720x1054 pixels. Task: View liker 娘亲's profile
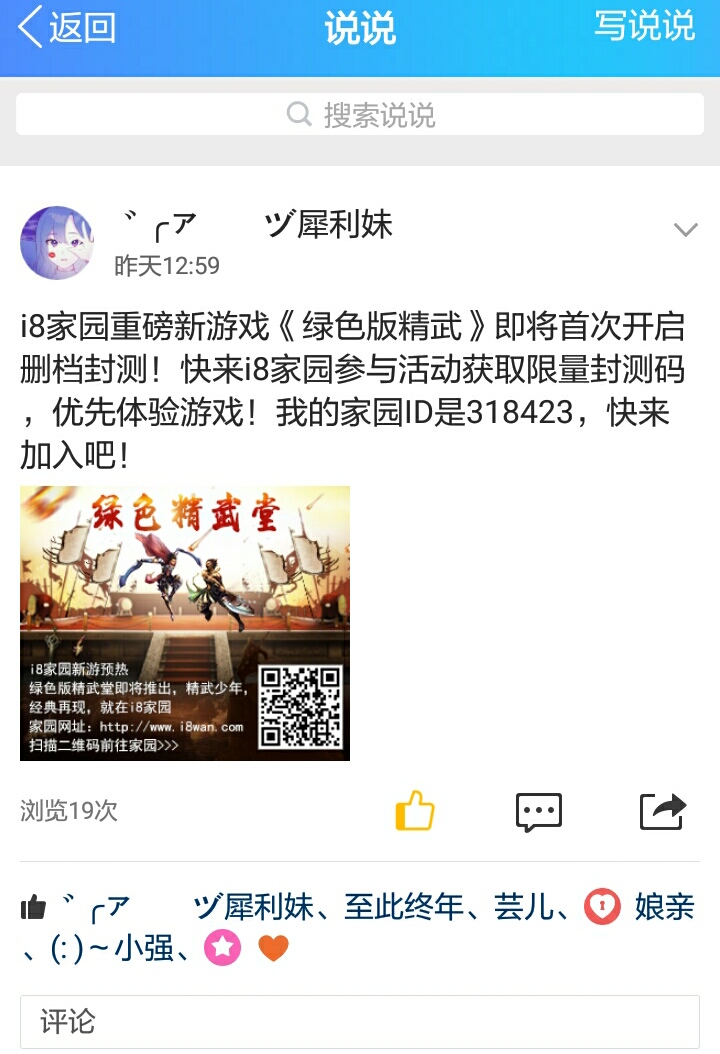pyautogui.click(x=664, y=908)
